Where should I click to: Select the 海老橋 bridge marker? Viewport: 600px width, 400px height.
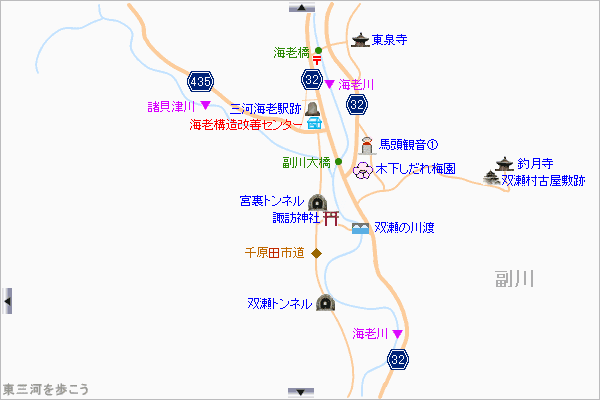[318, 51]
